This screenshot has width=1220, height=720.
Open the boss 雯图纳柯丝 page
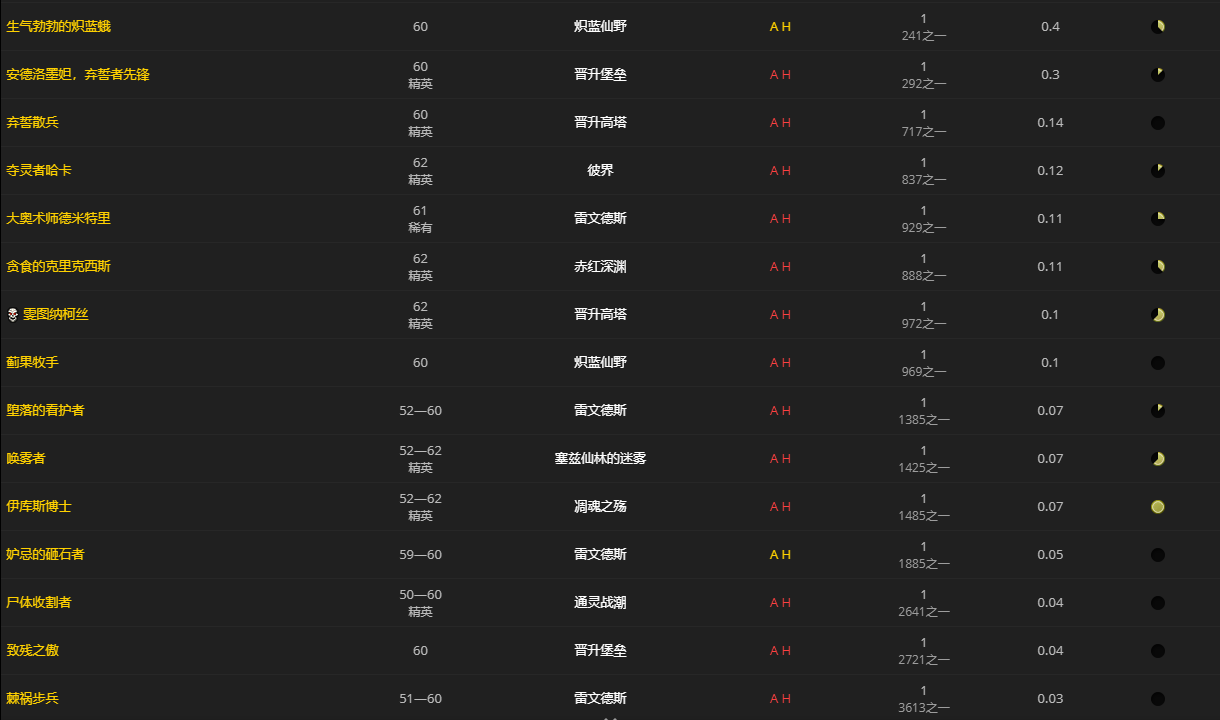coord(56,314)
